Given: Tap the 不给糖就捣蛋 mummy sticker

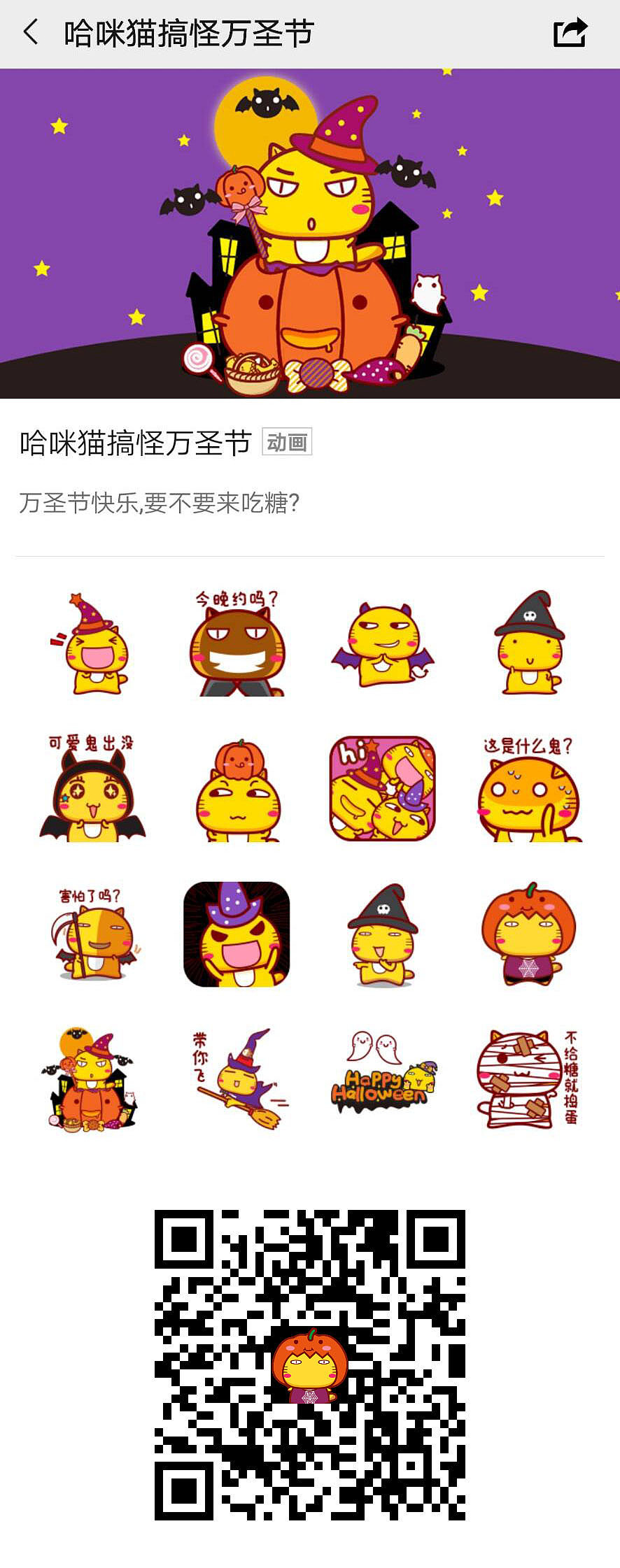Looking at the screenshot, I should tap(528, 1078).
